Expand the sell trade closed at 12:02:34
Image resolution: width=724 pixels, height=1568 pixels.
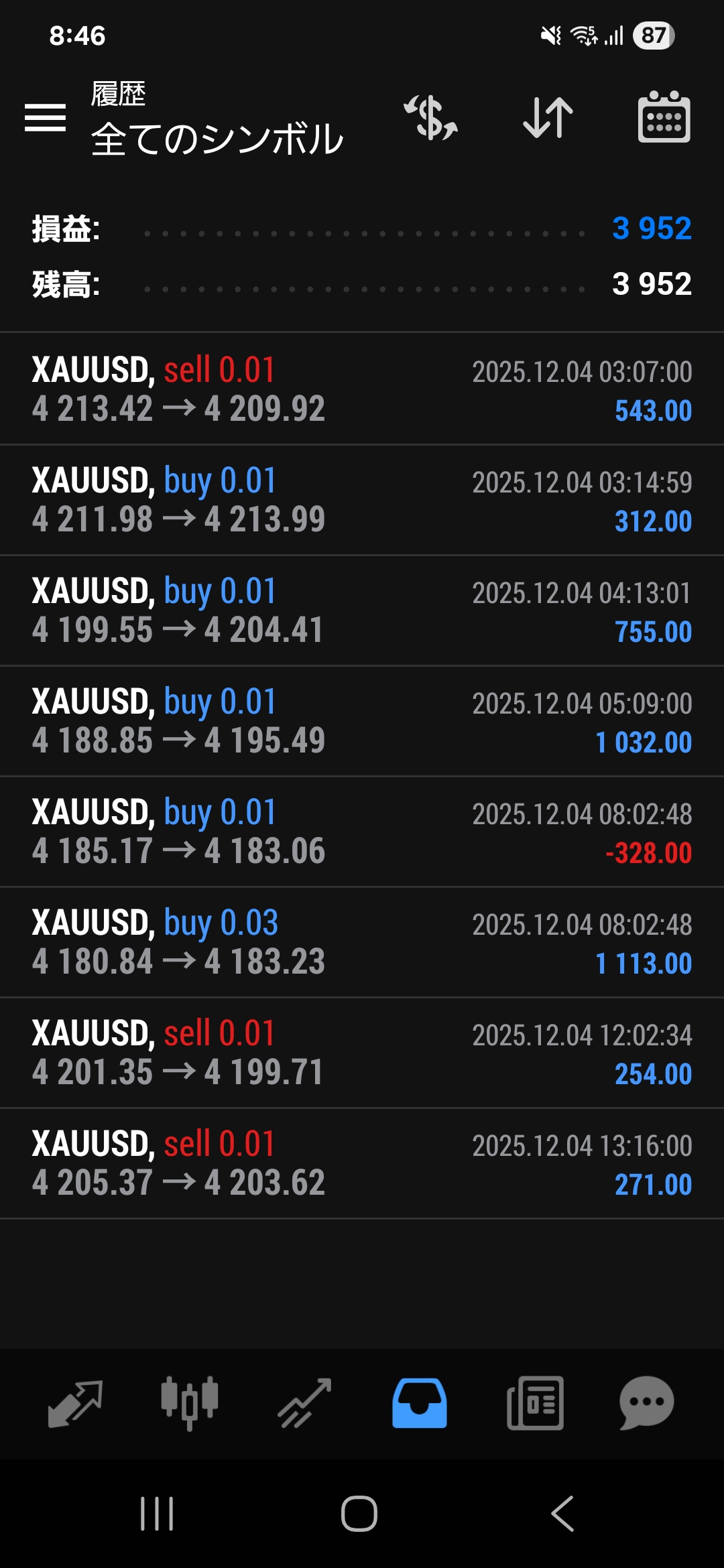point(362,1052)
